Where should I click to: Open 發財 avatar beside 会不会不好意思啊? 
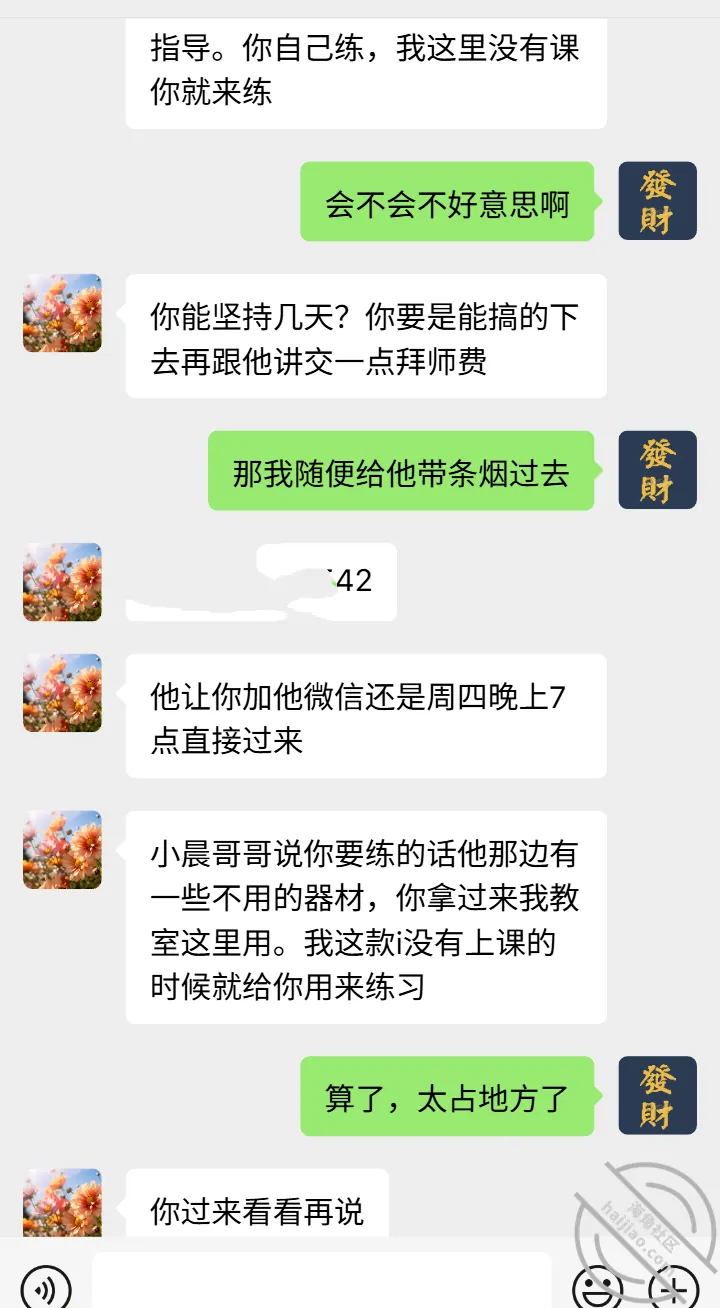pos(657,201)
